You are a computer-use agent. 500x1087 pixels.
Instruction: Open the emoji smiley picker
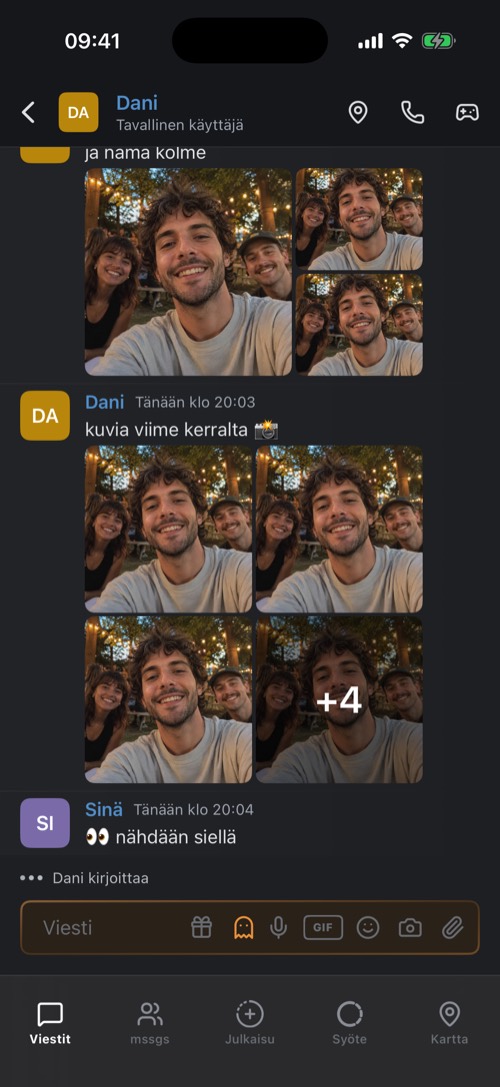tap(368, 928)
